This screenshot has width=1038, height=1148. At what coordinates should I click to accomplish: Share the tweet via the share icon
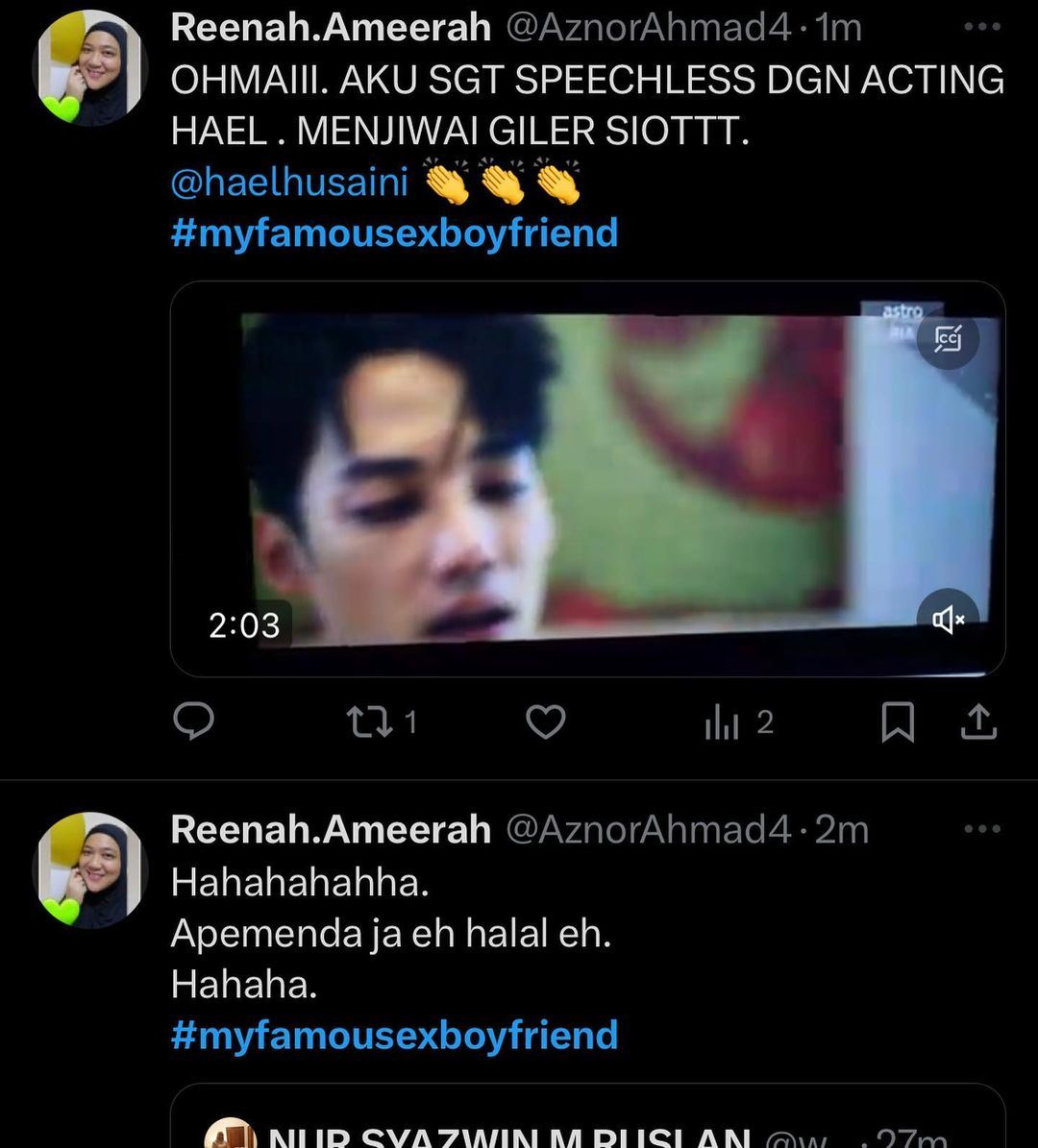point(978,721)
